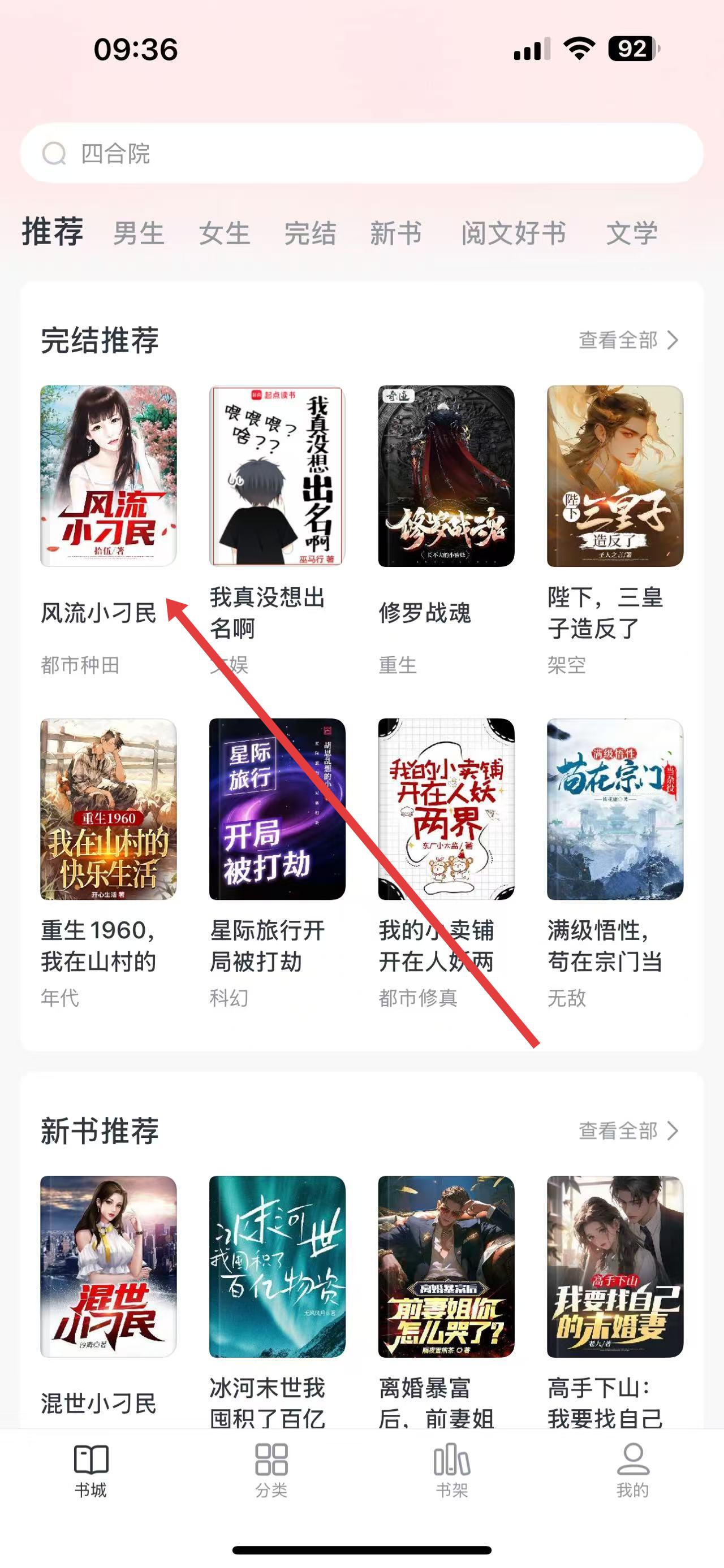The image size is (724, 1568).
Task: Go to the 新书 tab
Action: [396, 233]
